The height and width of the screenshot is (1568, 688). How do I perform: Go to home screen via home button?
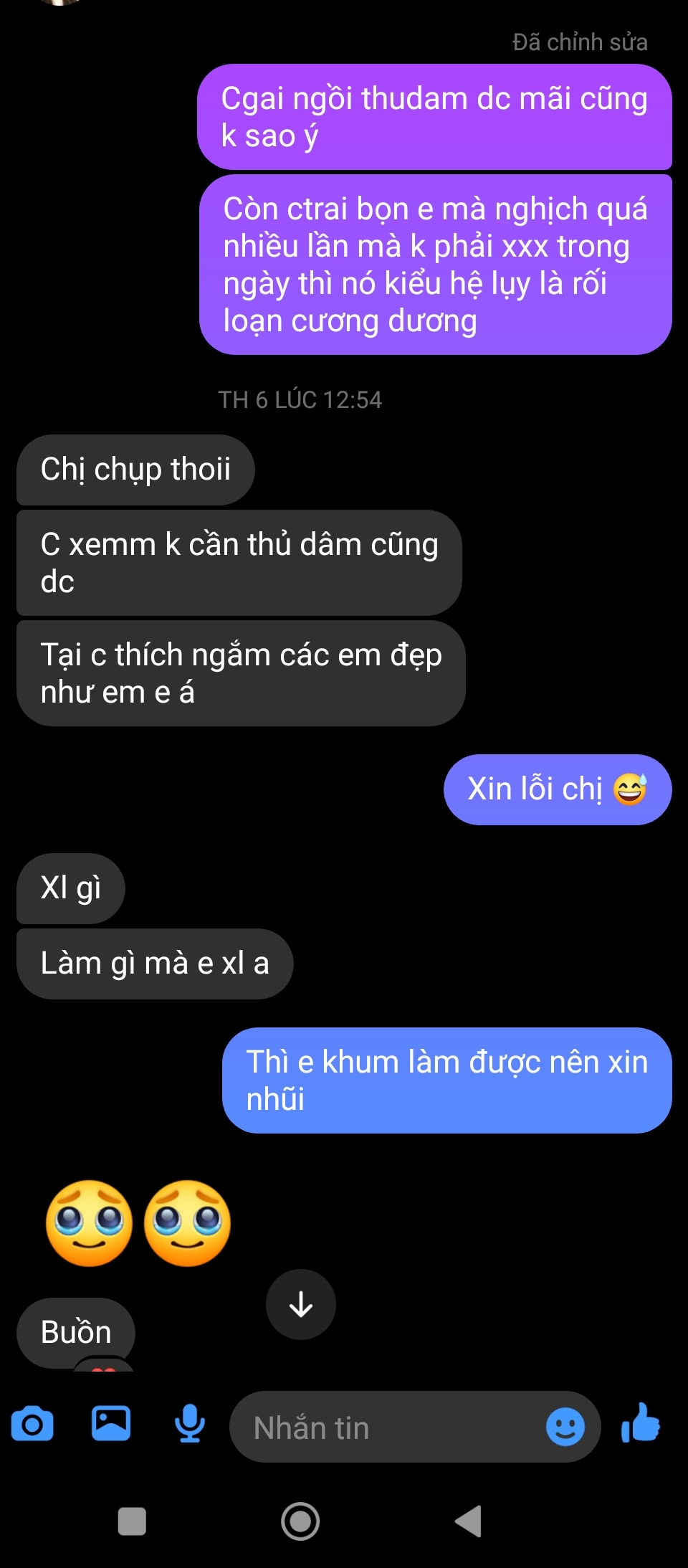(x=300, y=1521)
